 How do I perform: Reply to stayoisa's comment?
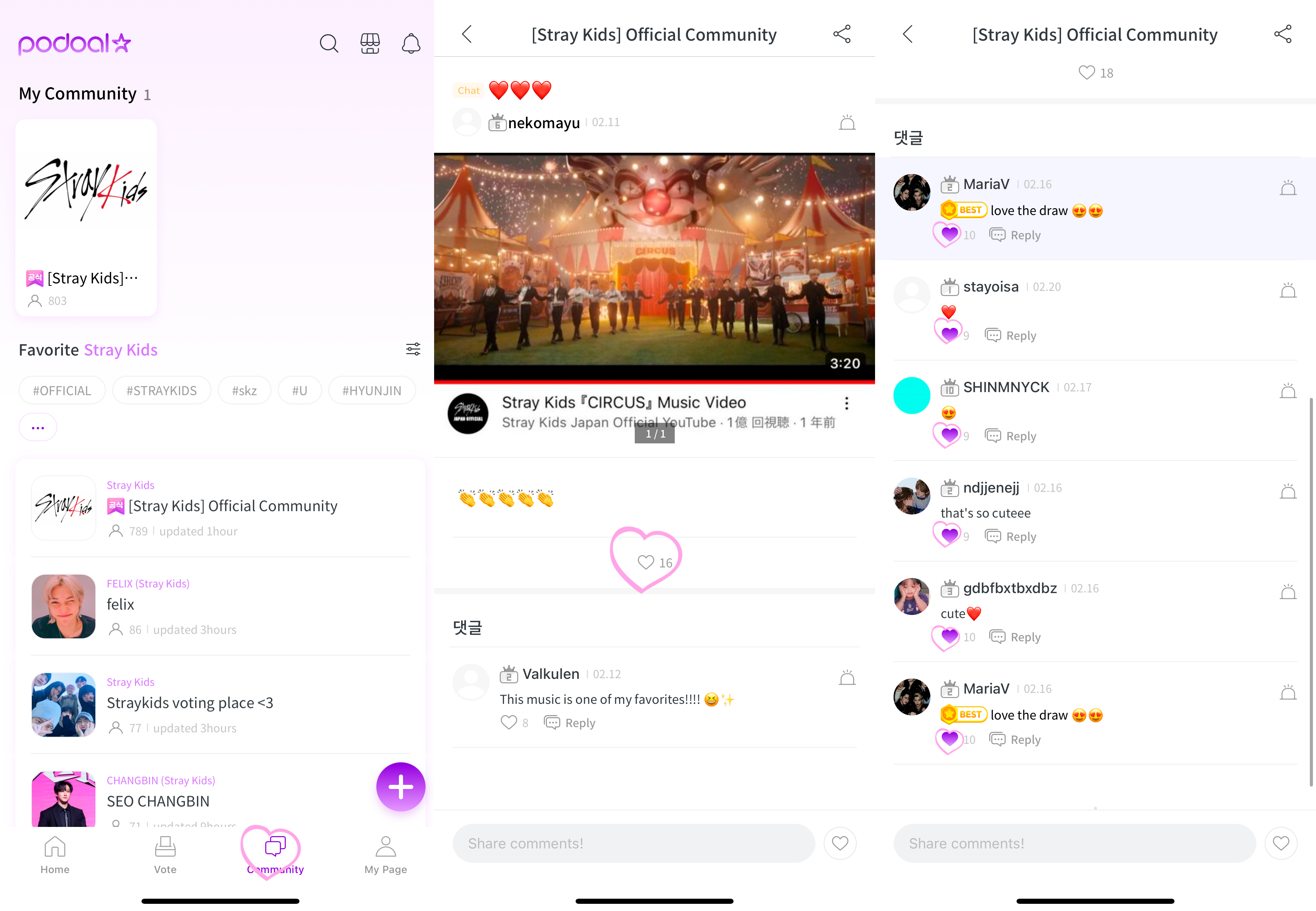[x=1011, y=336]
